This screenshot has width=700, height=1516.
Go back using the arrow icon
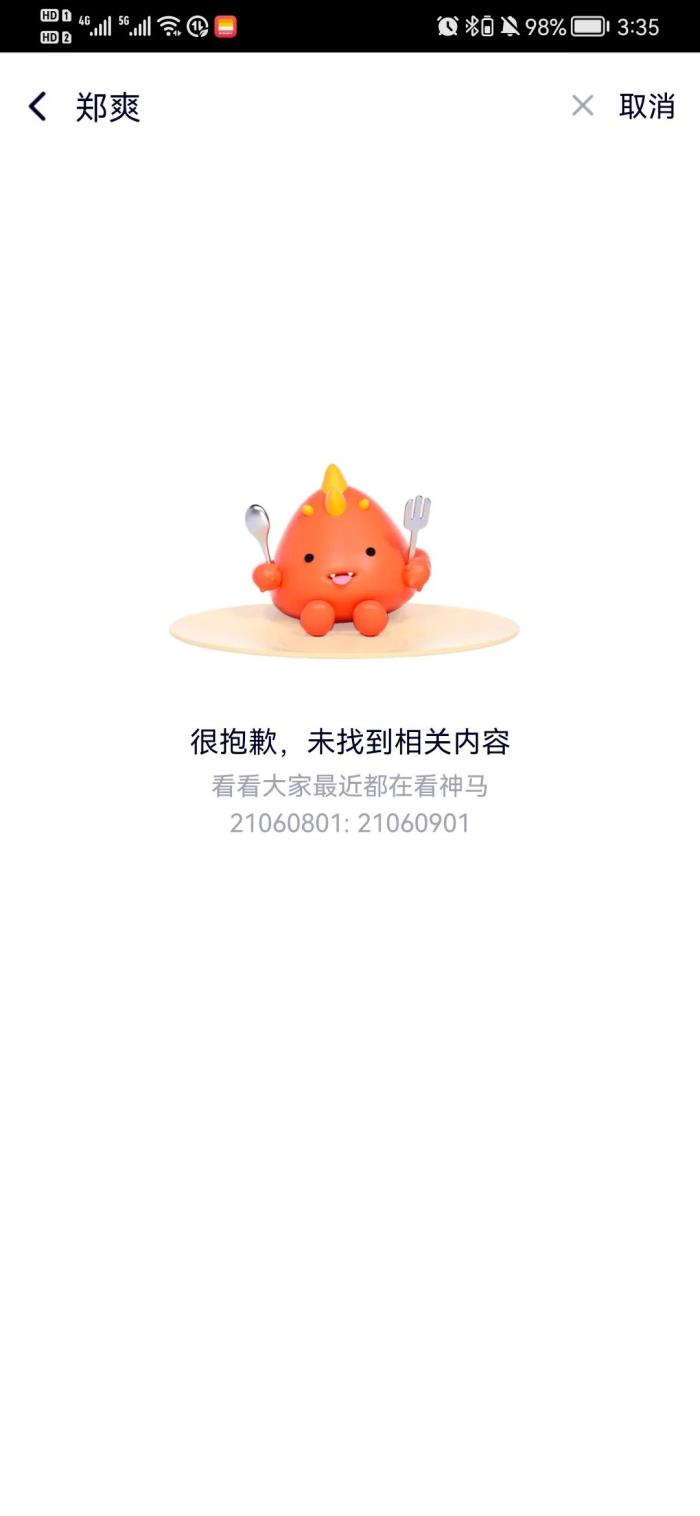click(38, 107)
